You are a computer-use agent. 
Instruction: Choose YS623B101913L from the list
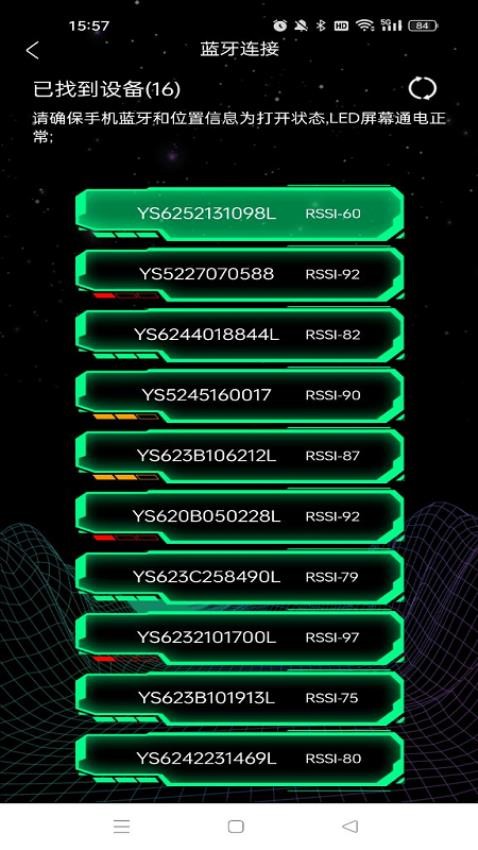tap(240, 698)
